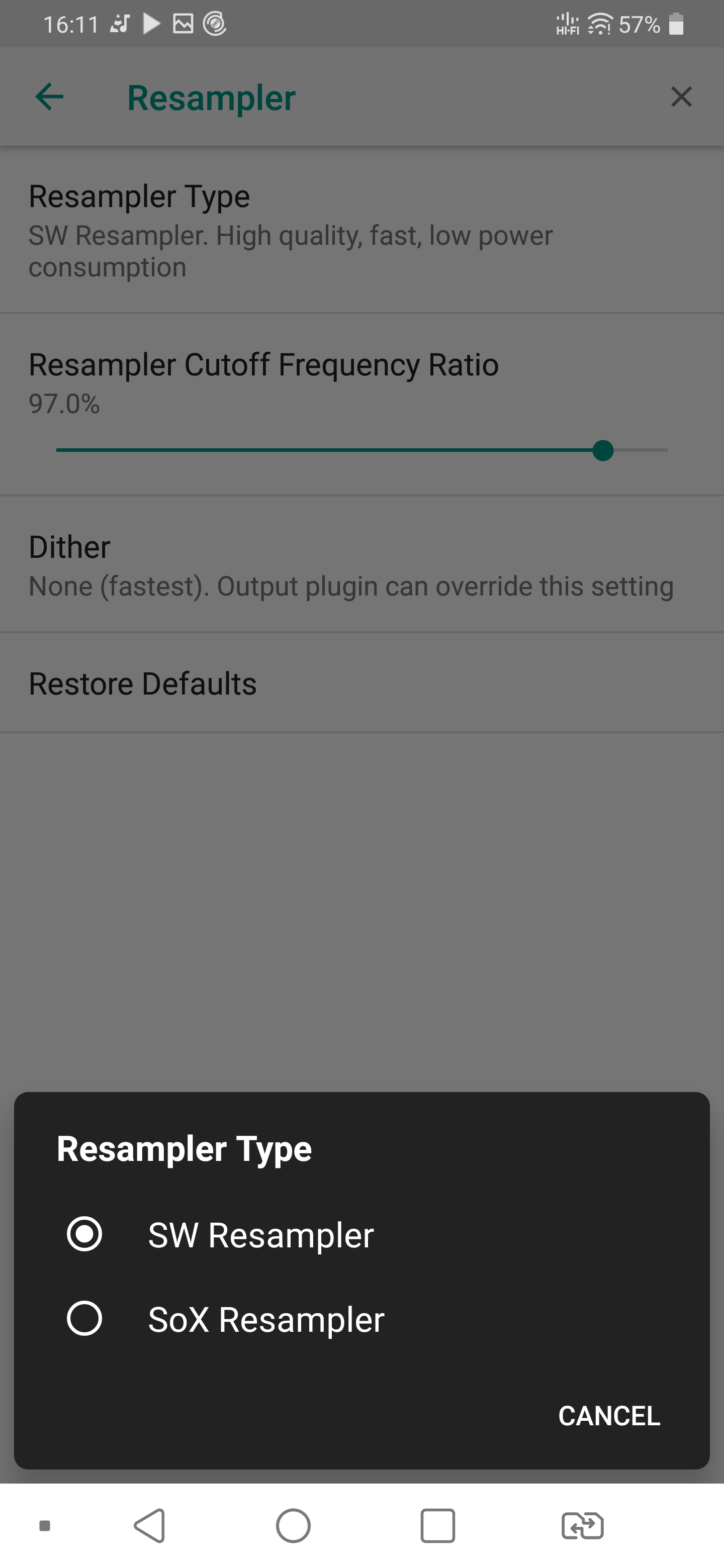Go back using the system back button
The image size is (724, 1568).
pyautogui.click(x=150, y=1525)
